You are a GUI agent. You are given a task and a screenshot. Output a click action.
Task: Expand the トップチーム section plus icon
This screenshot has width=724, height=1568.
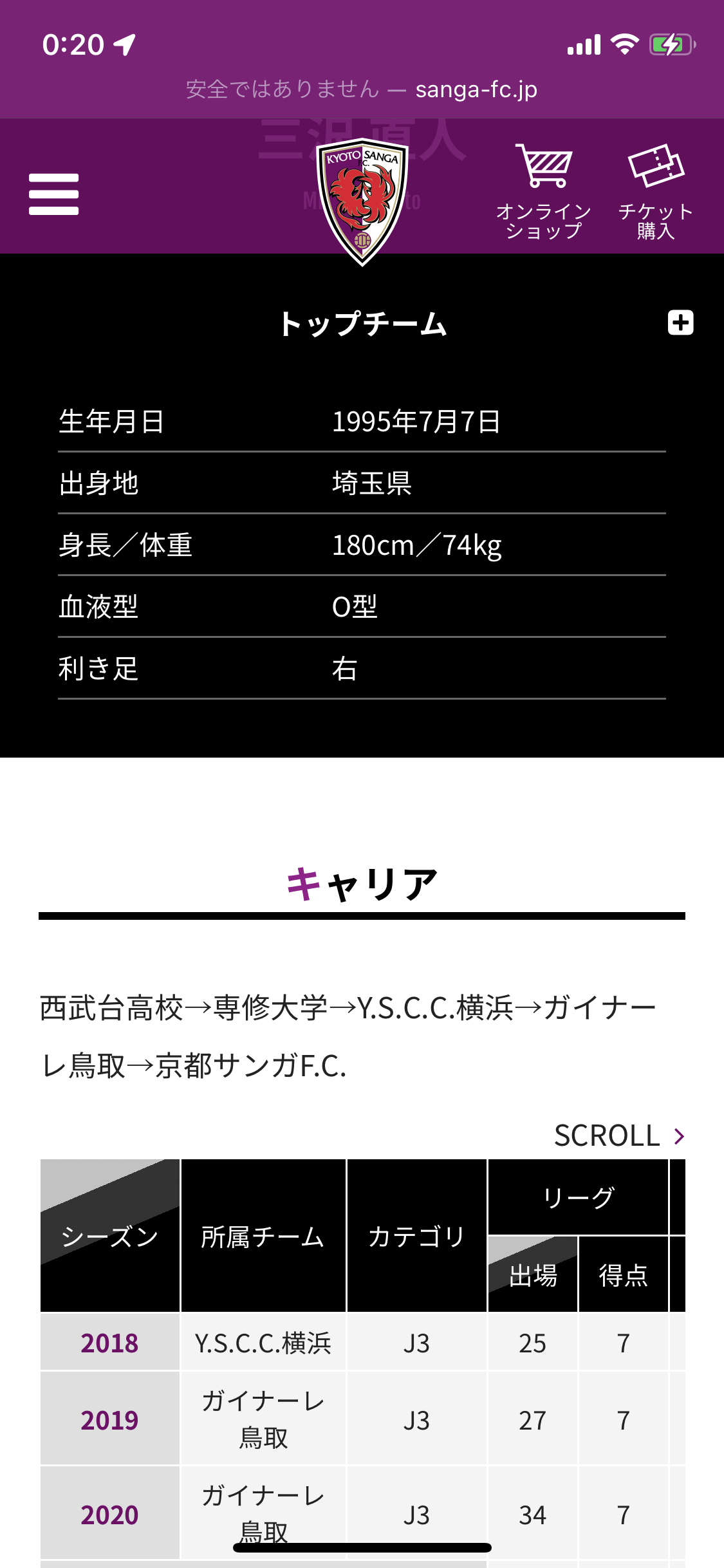pyautogui.click(x=680, y=322)
